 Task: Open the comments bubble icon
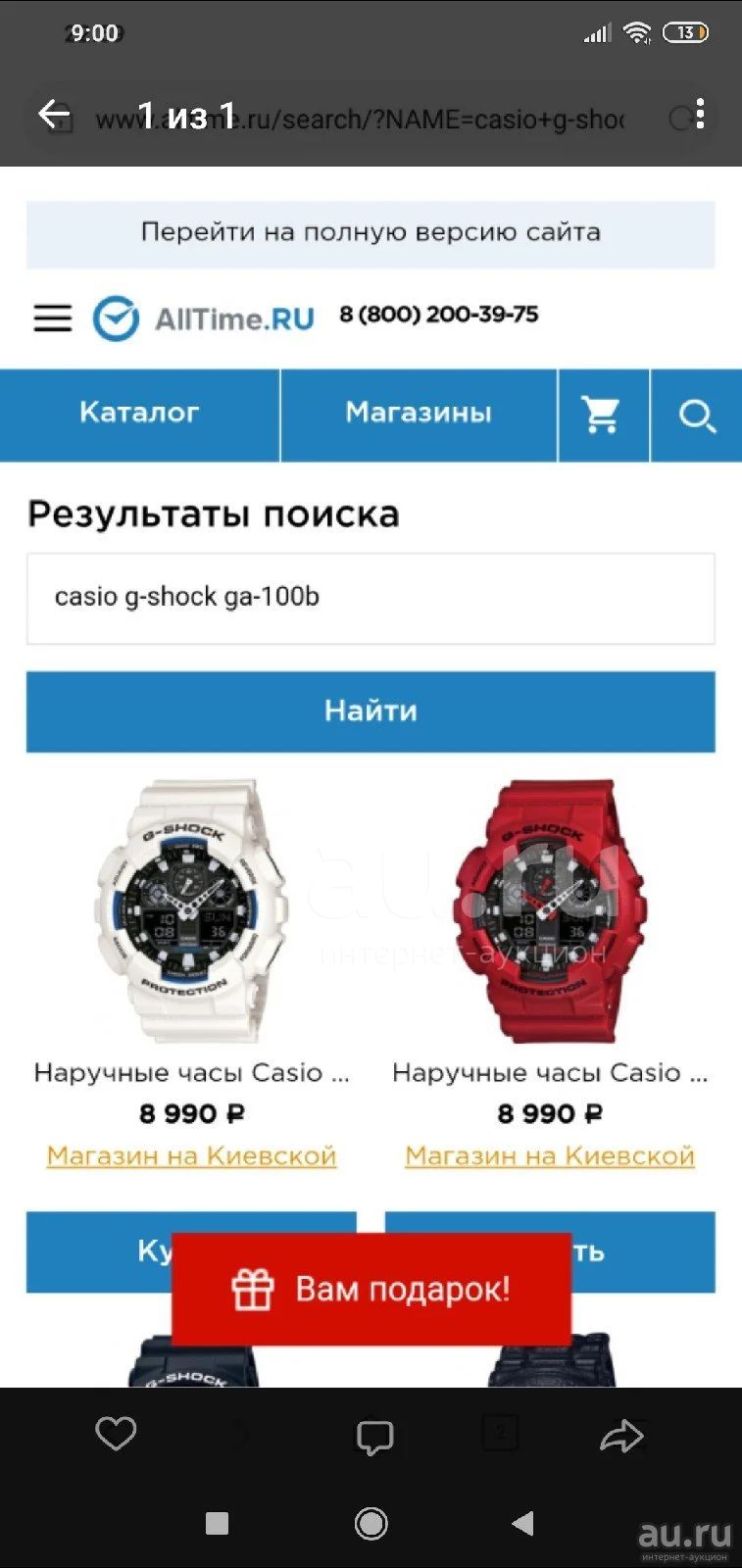(x=373, y=1438)
